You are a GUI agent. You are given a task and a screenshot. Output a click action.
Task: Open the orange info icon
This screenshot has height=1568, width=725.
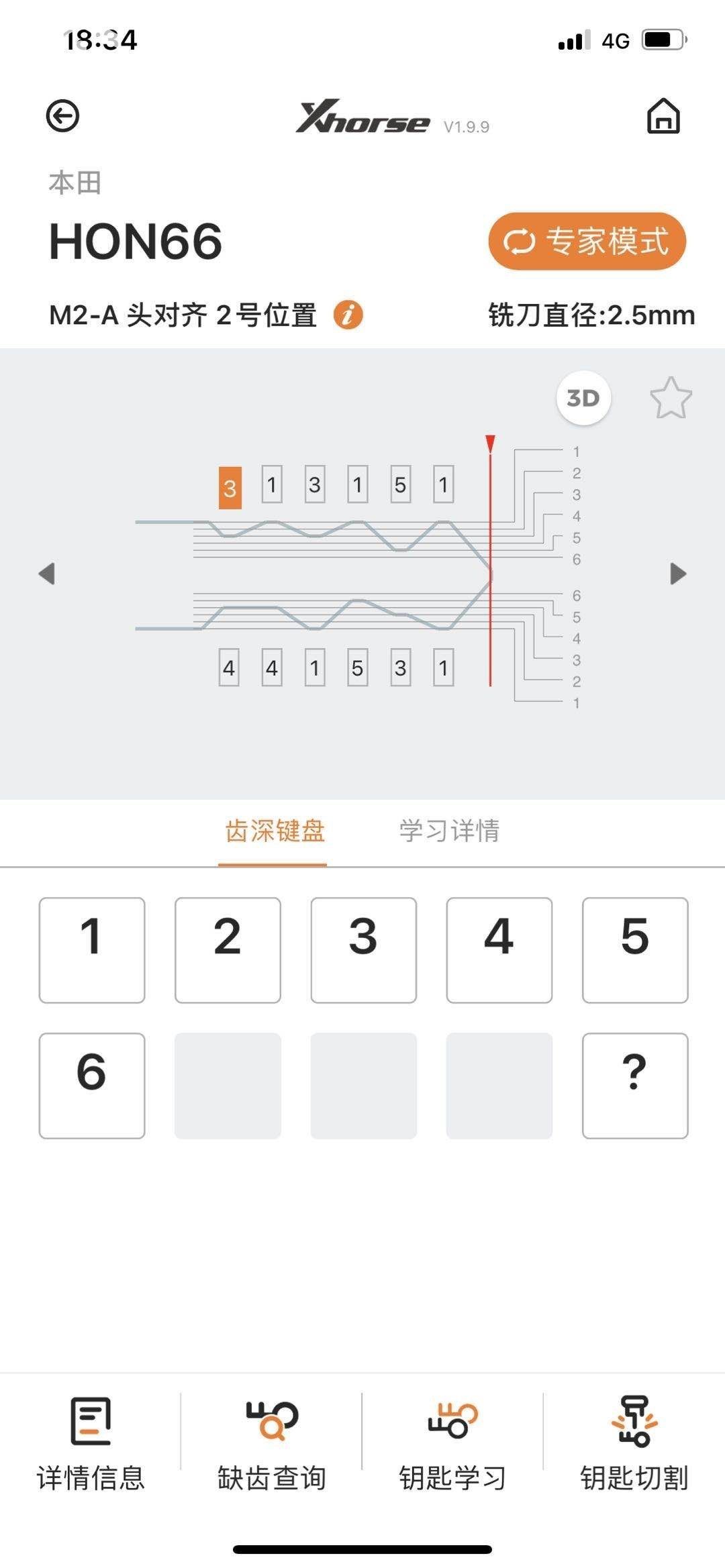[x=348, y=315]
